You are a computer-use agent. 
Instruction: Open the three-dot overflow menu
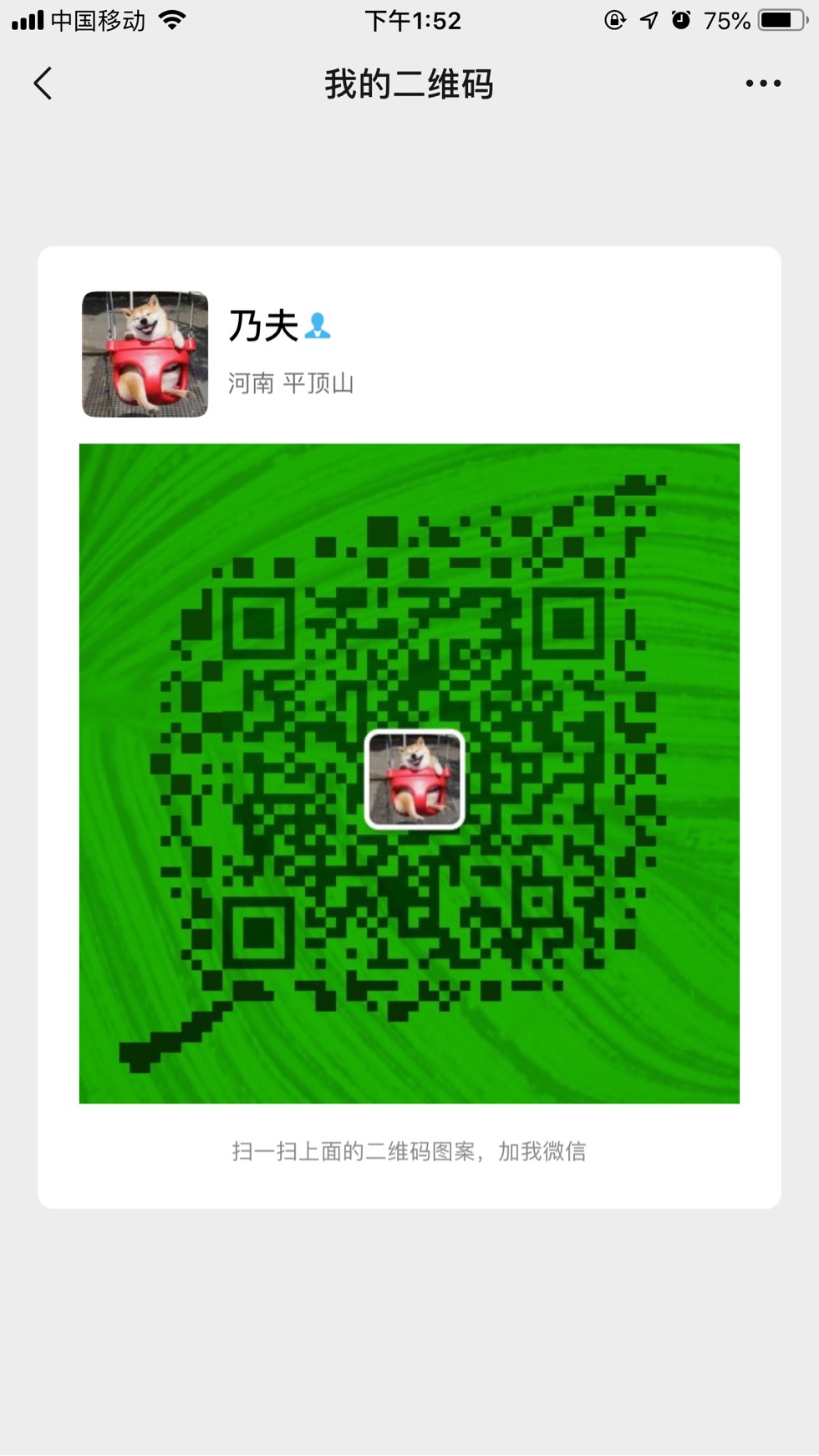(x=763, y=84)
